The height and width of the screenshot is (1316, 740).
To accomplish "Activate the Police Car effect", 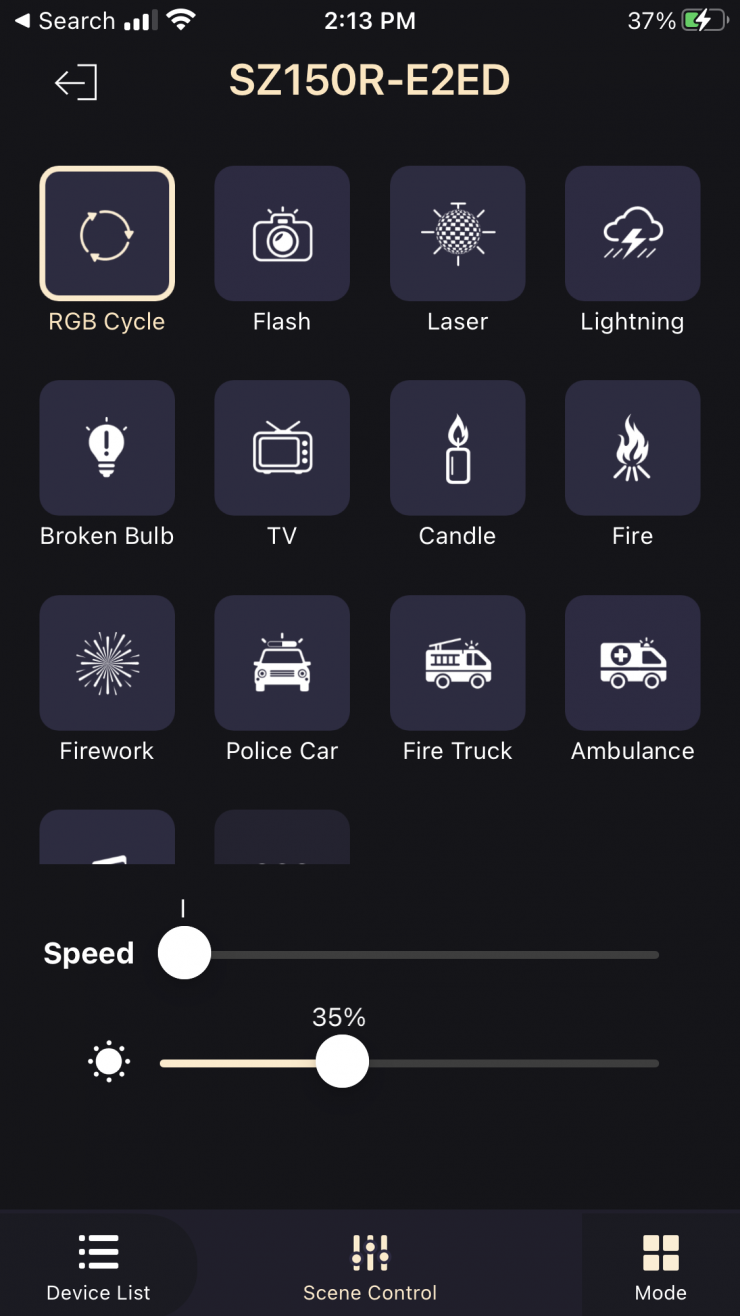I will [282, 663].
